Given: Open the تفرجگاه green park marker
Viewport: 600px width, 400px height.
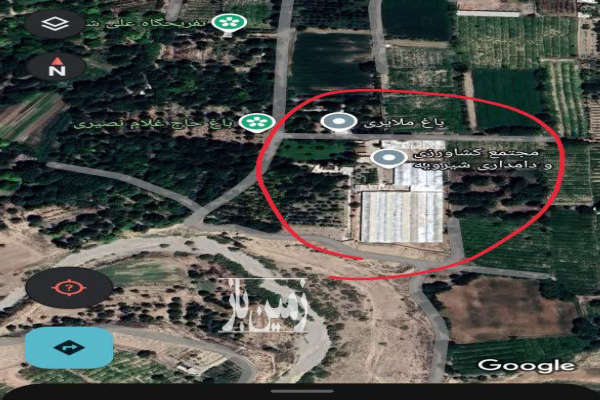Looking at the screenshot, I should tap(231, 22).
